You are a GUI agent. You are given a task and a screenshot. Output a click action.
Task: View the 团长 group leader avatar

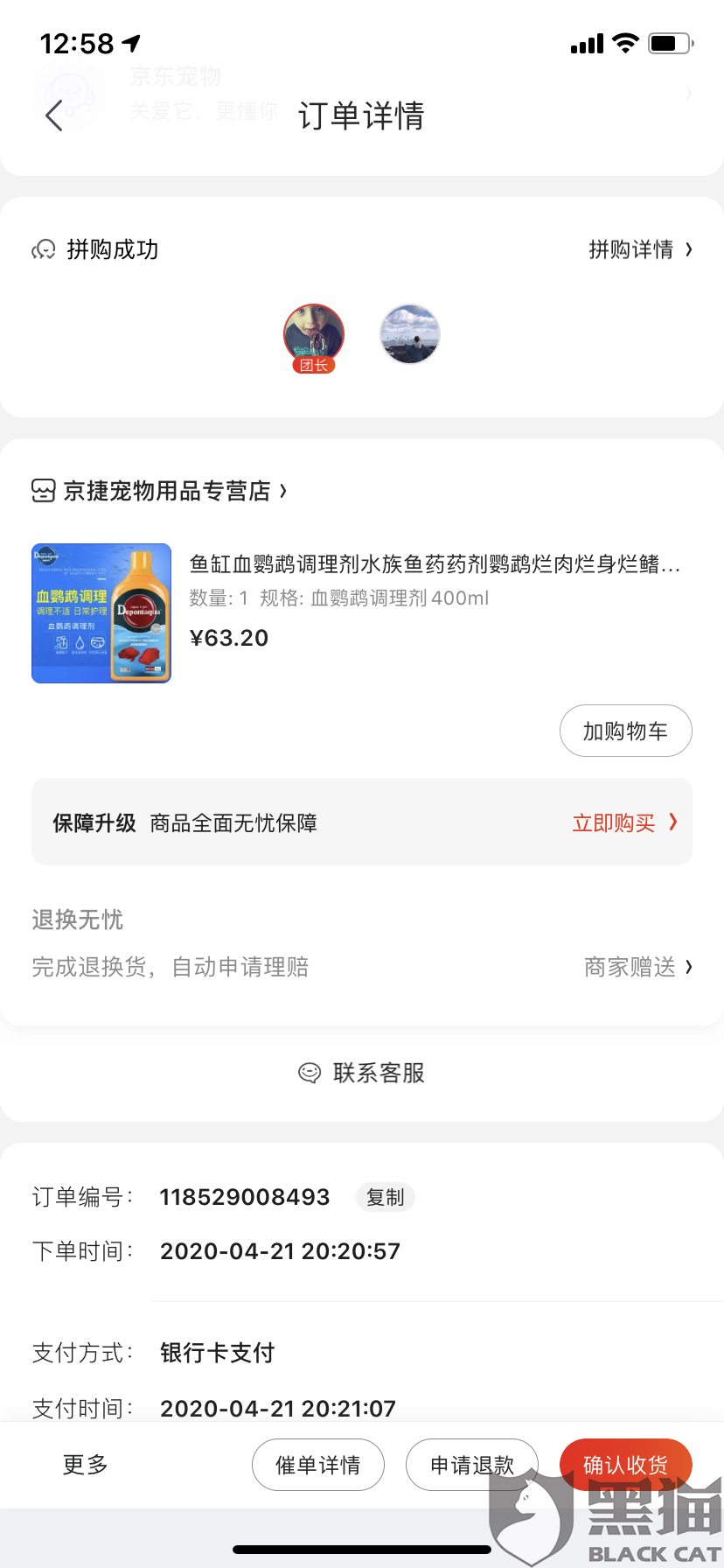(x=314, y=335)
